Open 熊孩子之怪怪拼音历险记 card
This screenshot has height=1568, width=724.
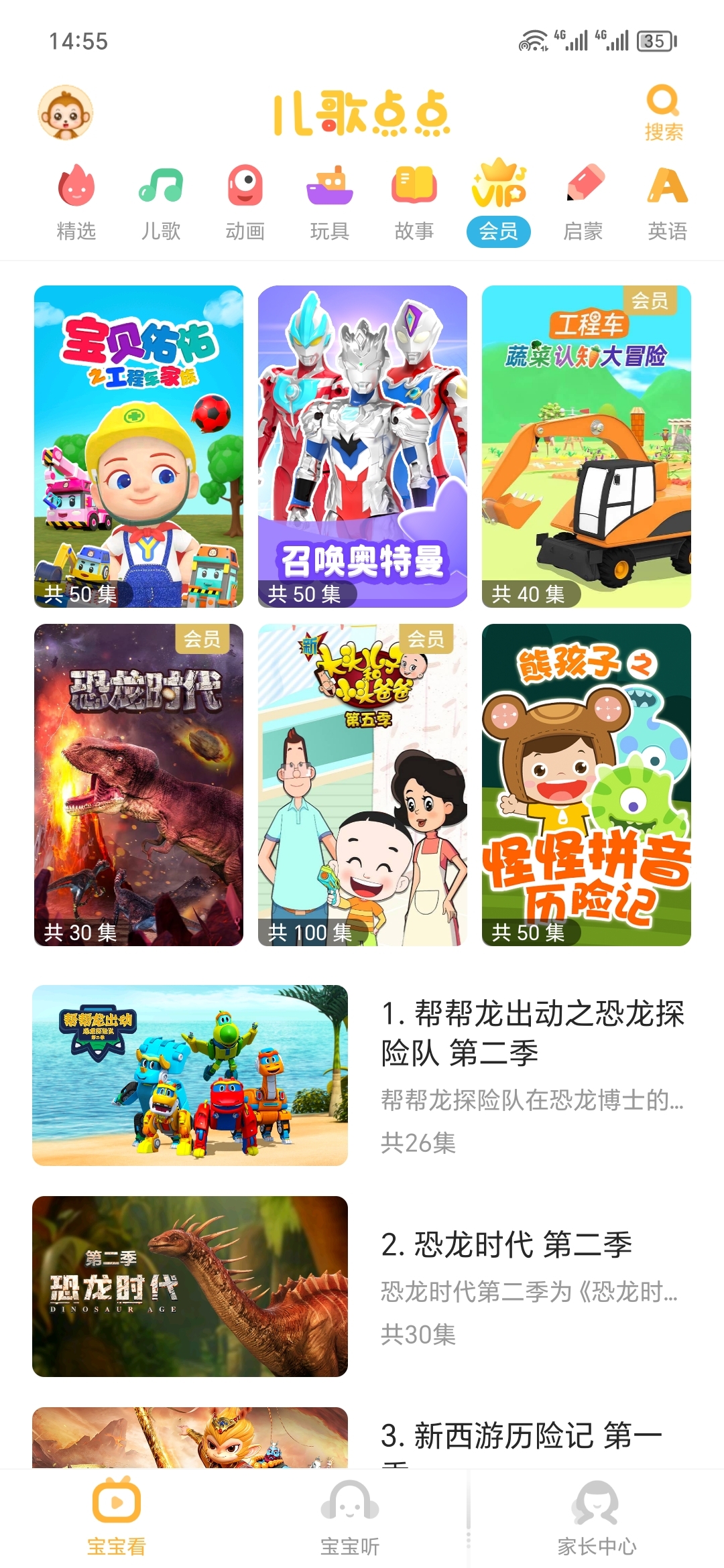point(587,785)
